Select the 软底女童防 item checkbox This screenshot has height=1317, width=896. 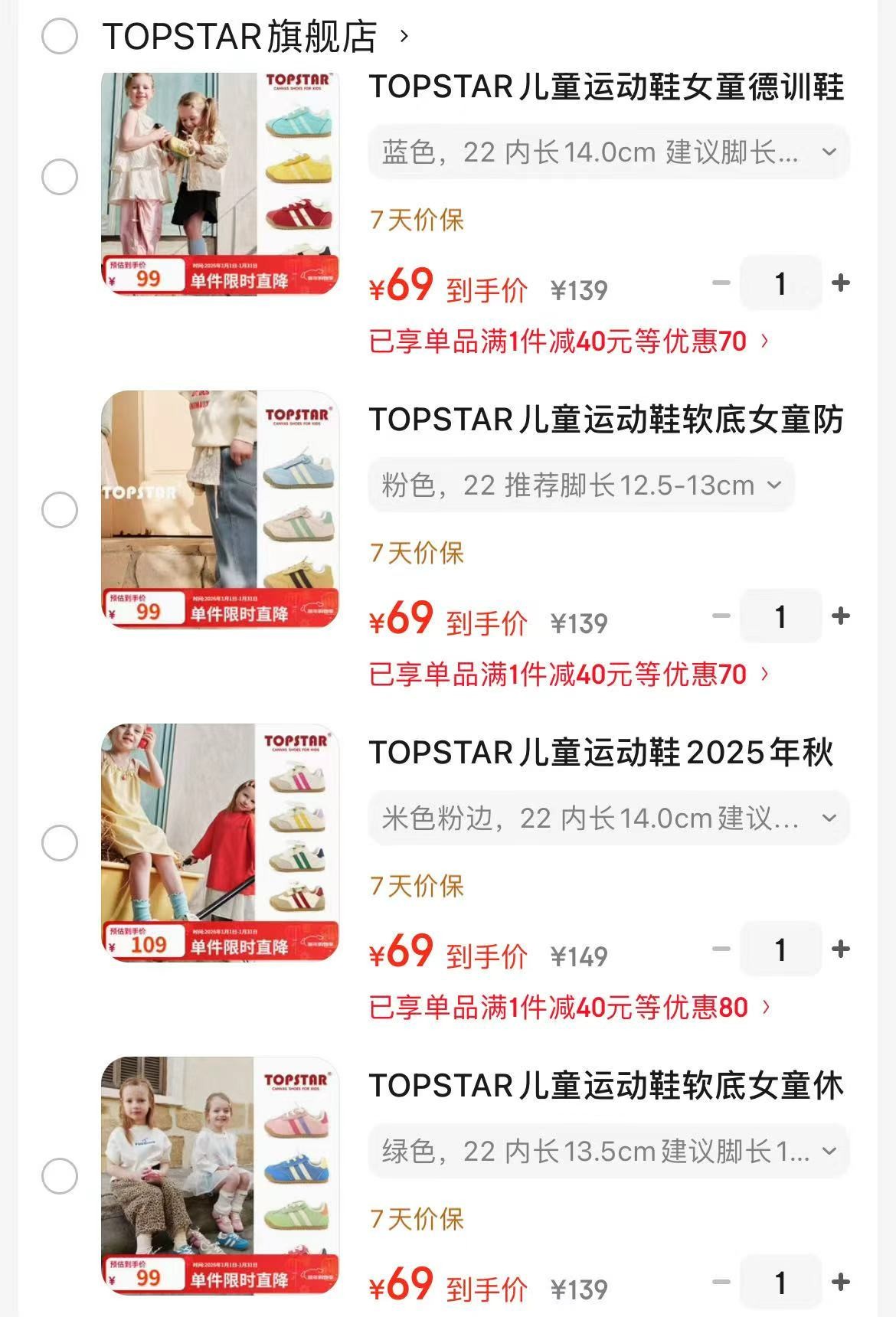point(60,510)
